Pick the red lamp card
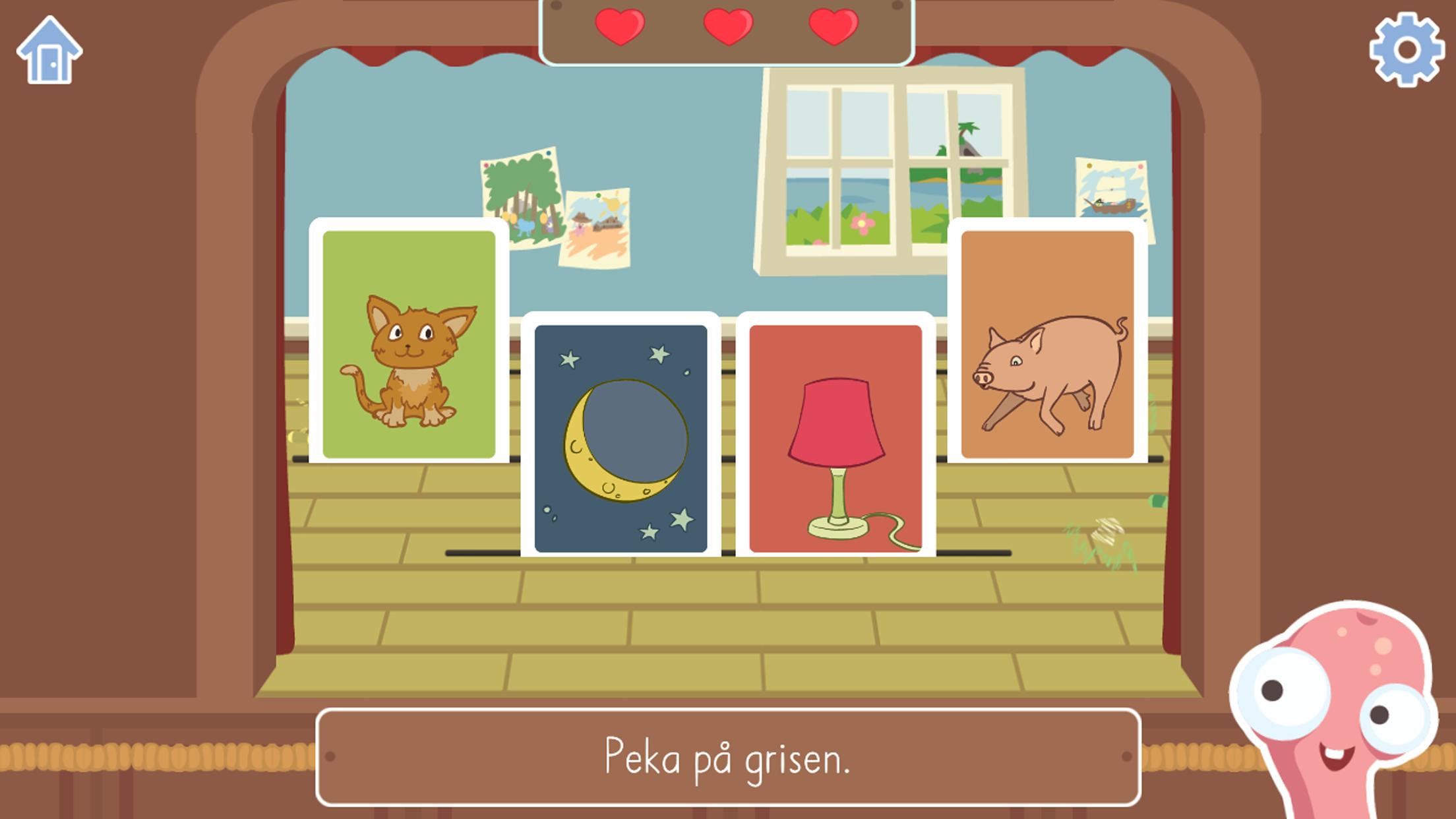The width and height of the screenshot is (1456, 819). click(835, 437)
